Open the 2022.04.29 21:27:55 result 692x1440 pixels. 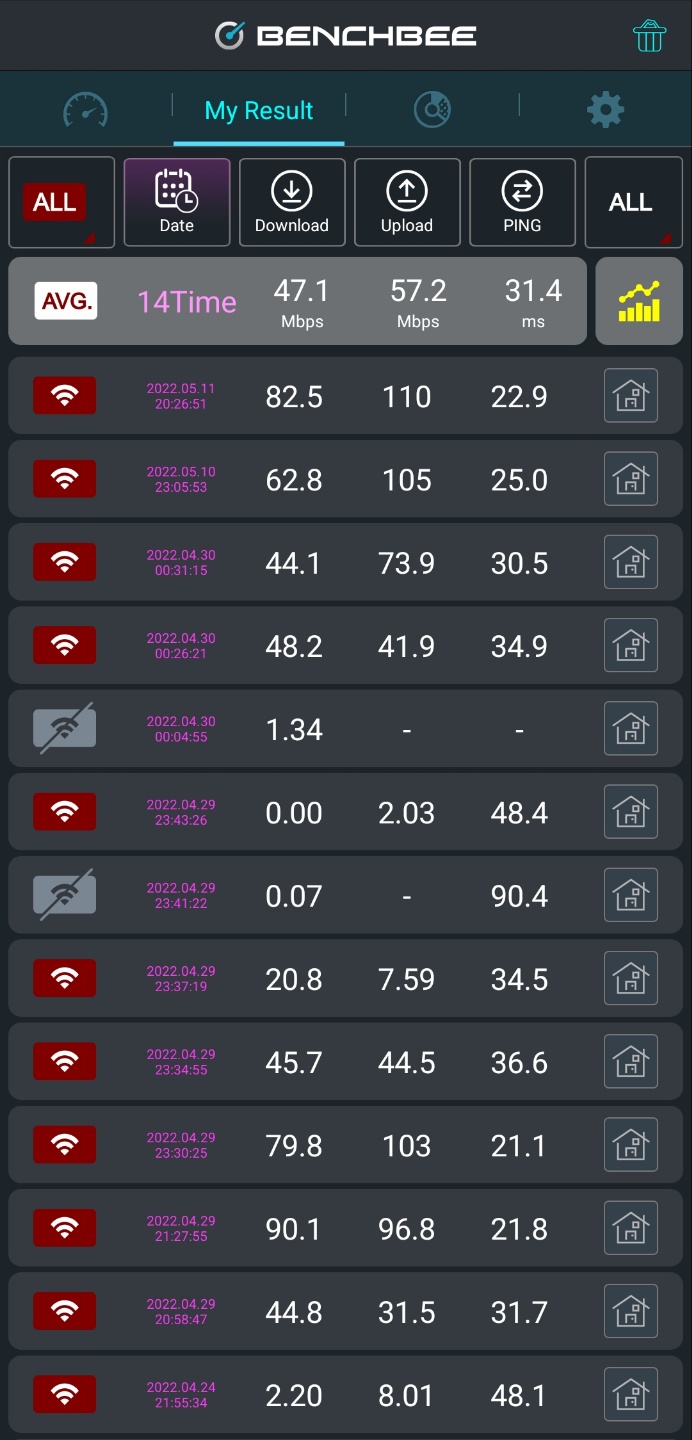point(346,1227)
